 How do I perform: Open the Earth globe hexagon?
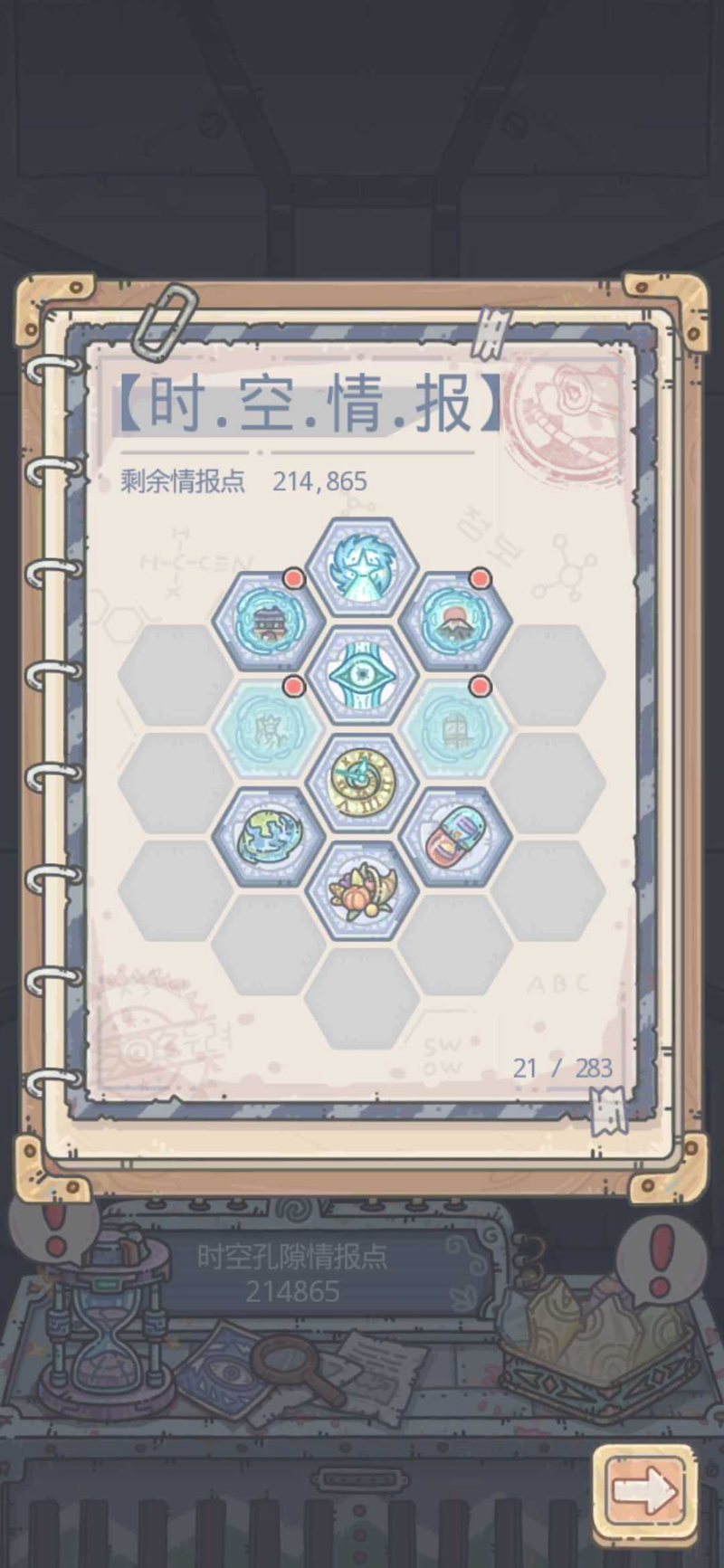pos(268,838)
